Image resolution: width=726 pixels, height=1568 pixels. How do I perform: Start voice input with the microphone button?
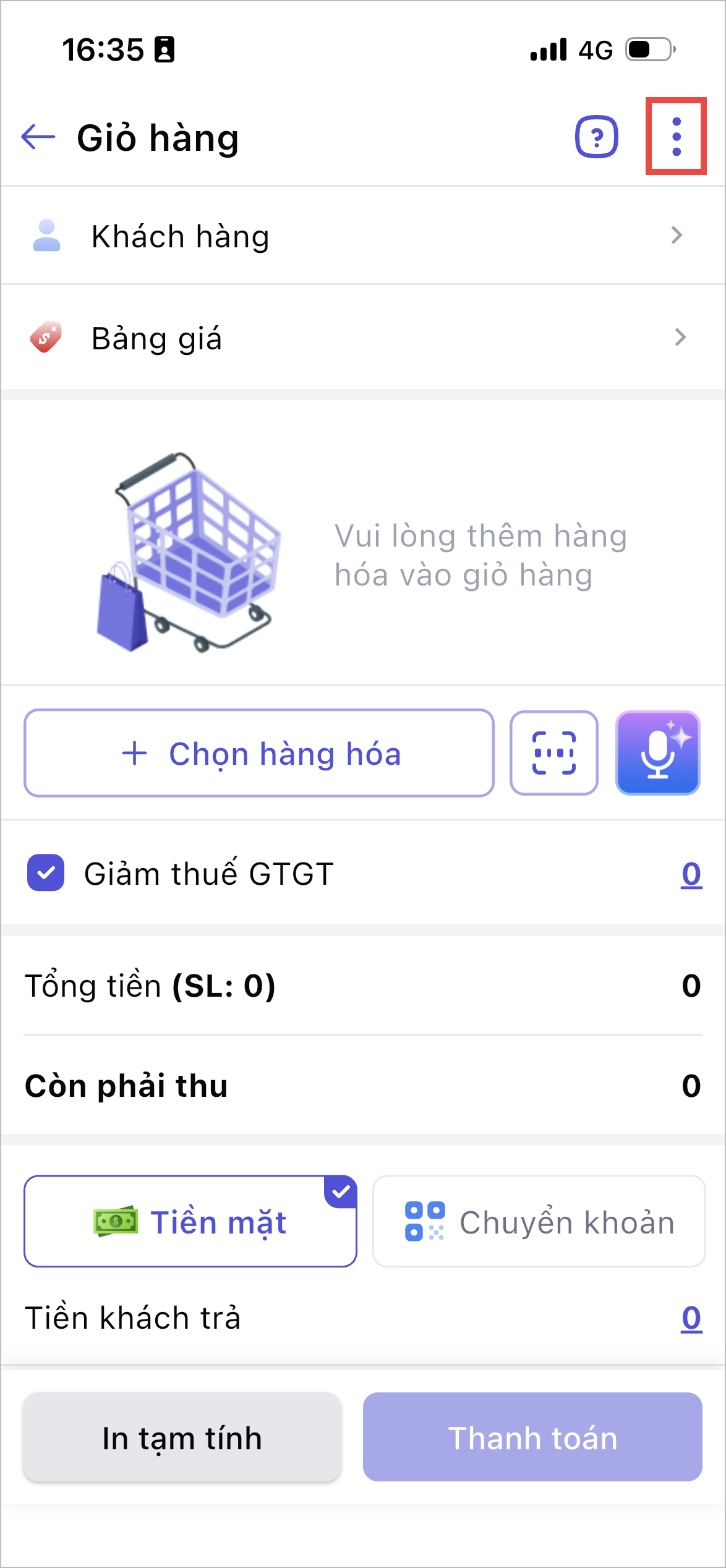pos(657,753)
